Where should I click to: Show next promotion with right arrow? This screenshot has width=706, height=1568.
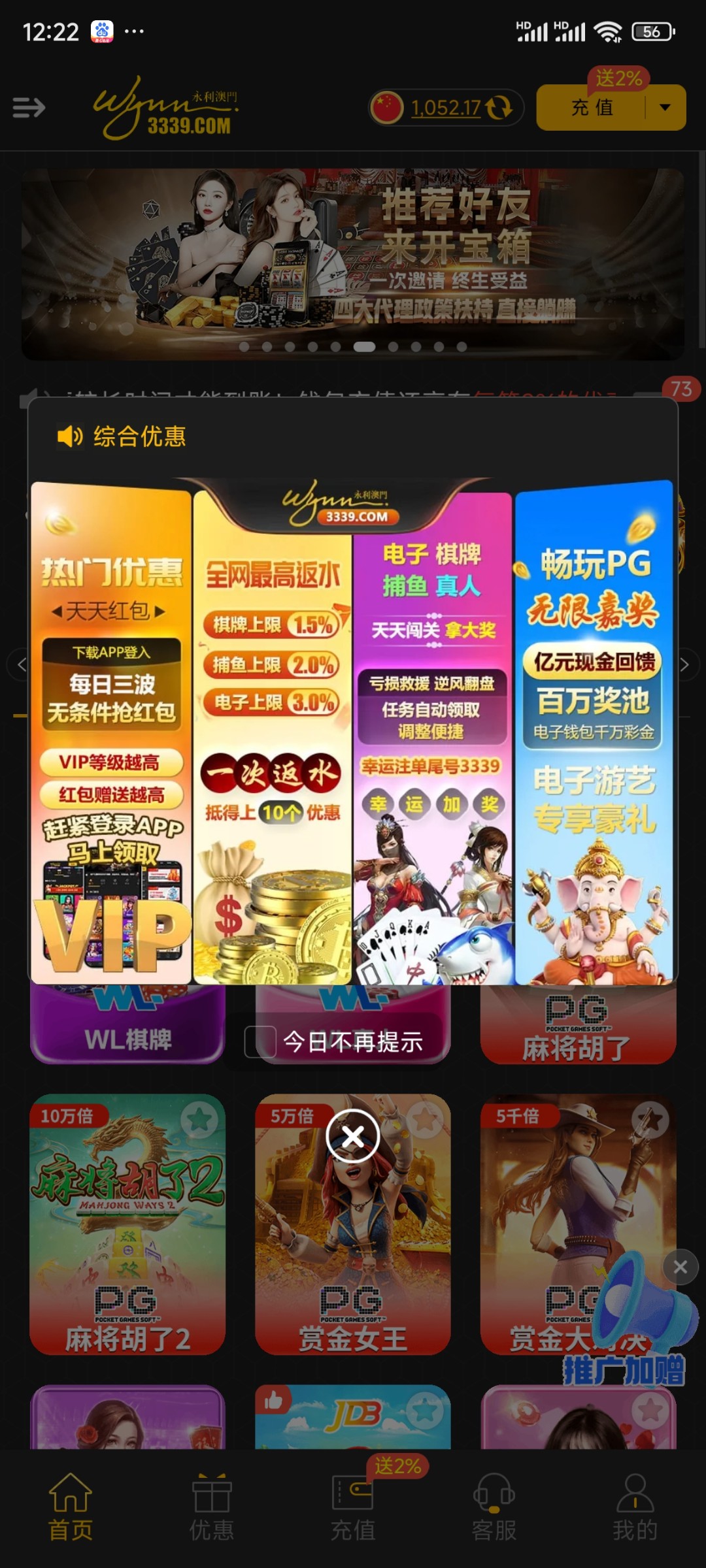click(684, 665)
